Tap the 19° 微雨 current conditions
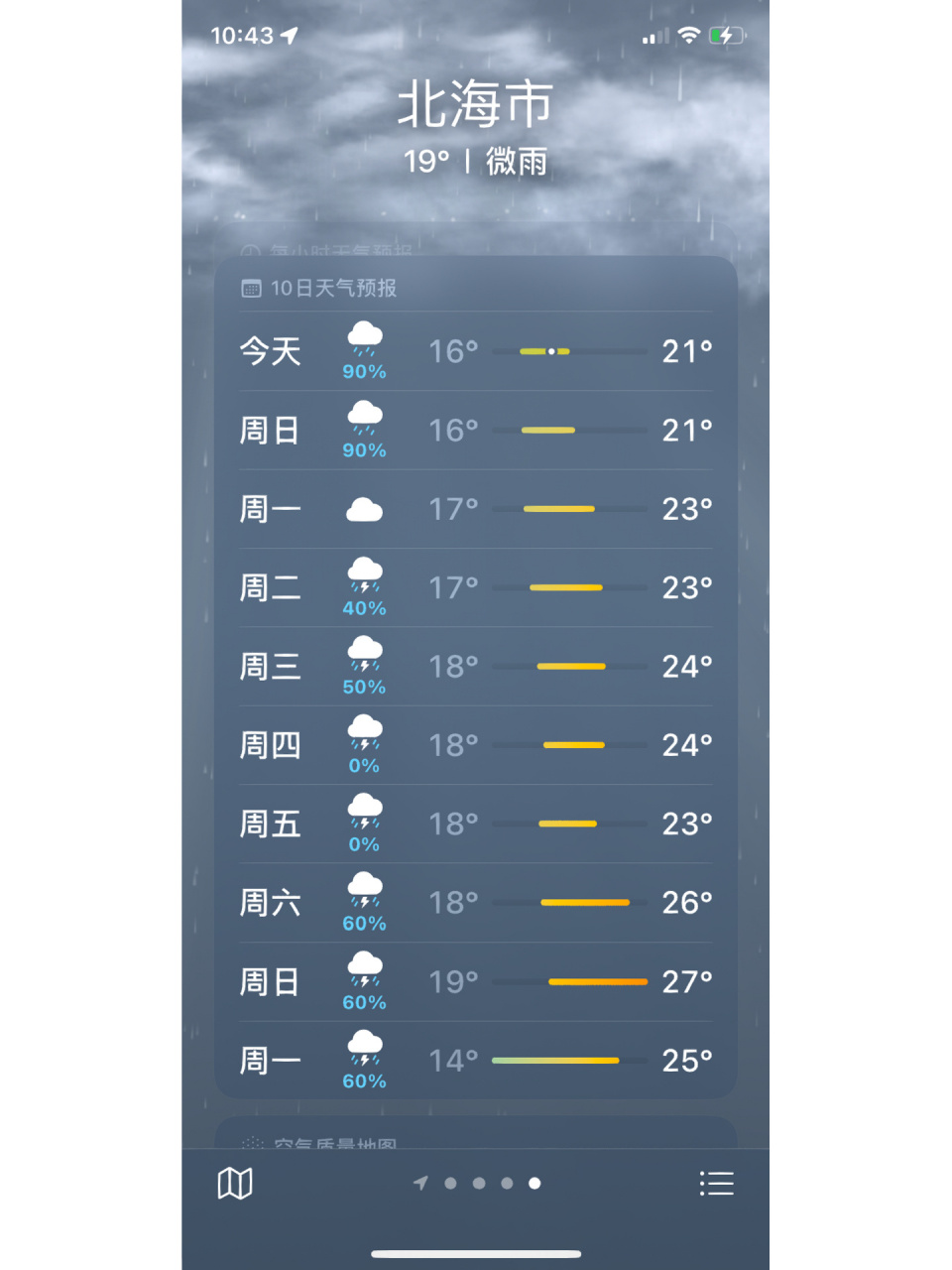The width and height of the screenshot is (952, 1270). click(x=475, y=162)
